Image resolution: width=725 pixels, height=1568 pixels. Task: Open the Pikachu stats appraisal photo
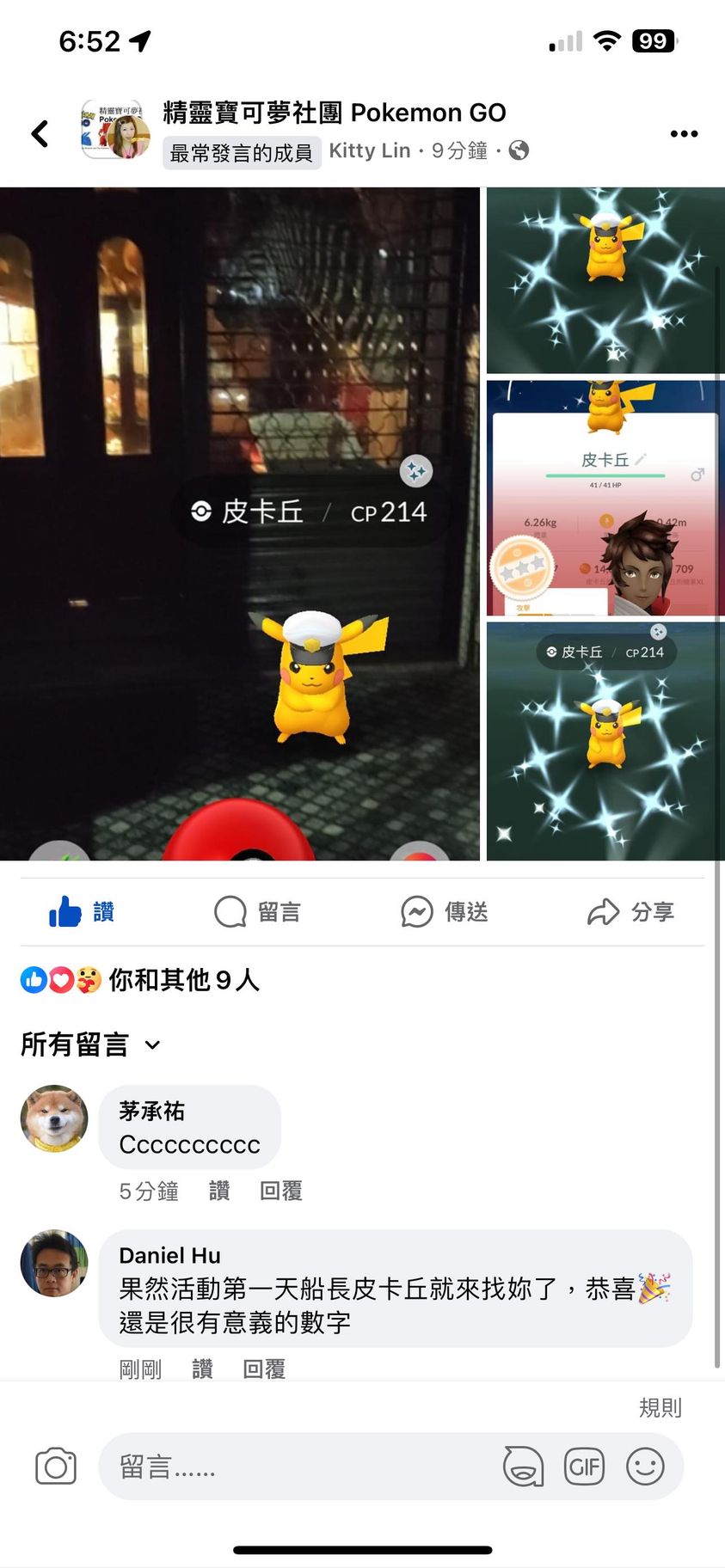[x=605, y=498]
